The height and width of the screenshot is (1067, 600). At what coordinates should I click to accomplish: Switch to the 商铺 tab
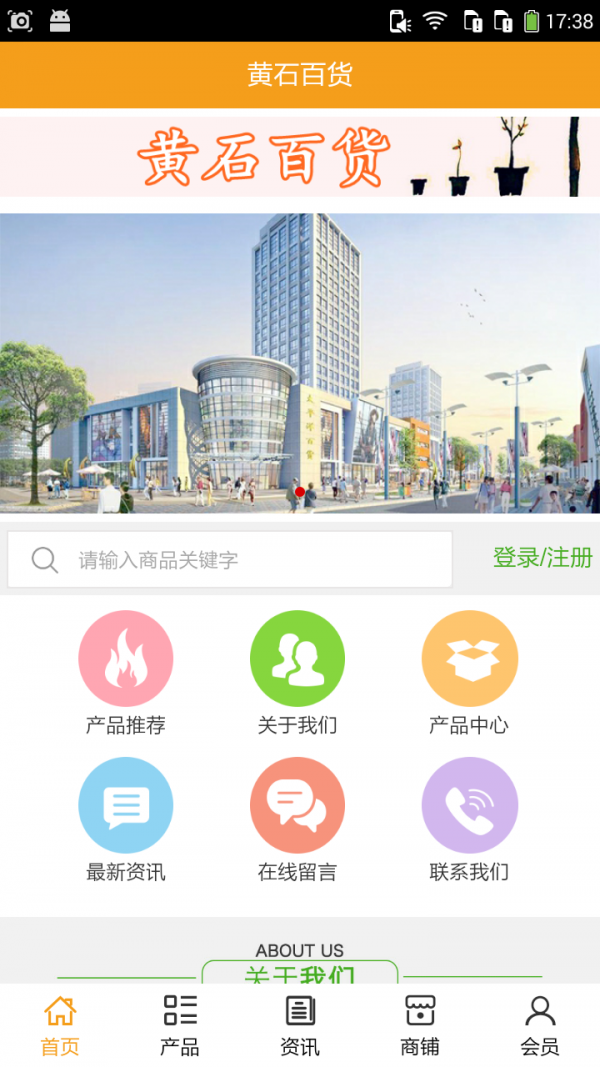click(x=420, y=1025)
